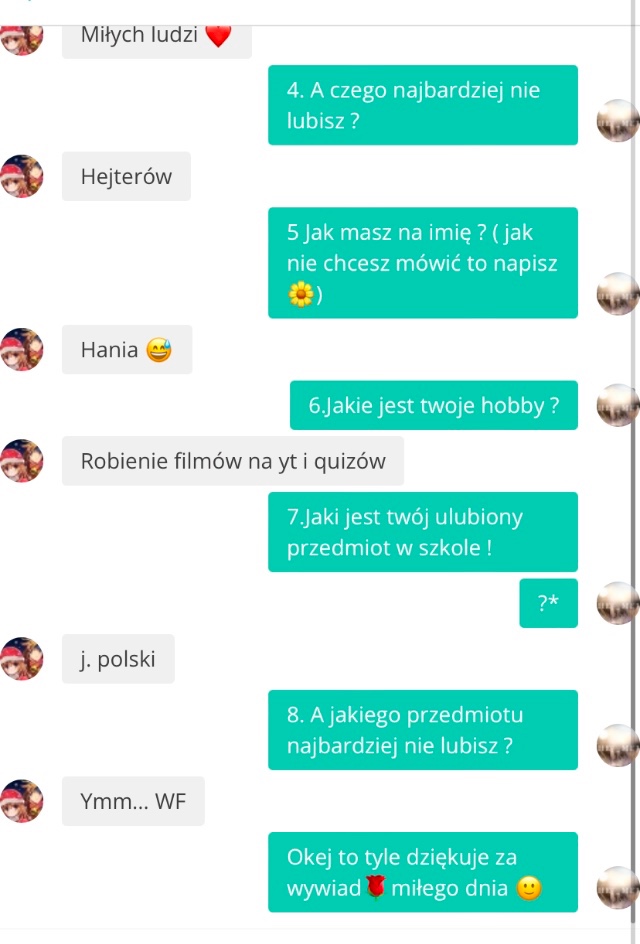Viewport: 640px width, 944px height.
Task: Open own avatar beside 'Okej to tyle dziękuje' message
Action: tap(617, 887)
